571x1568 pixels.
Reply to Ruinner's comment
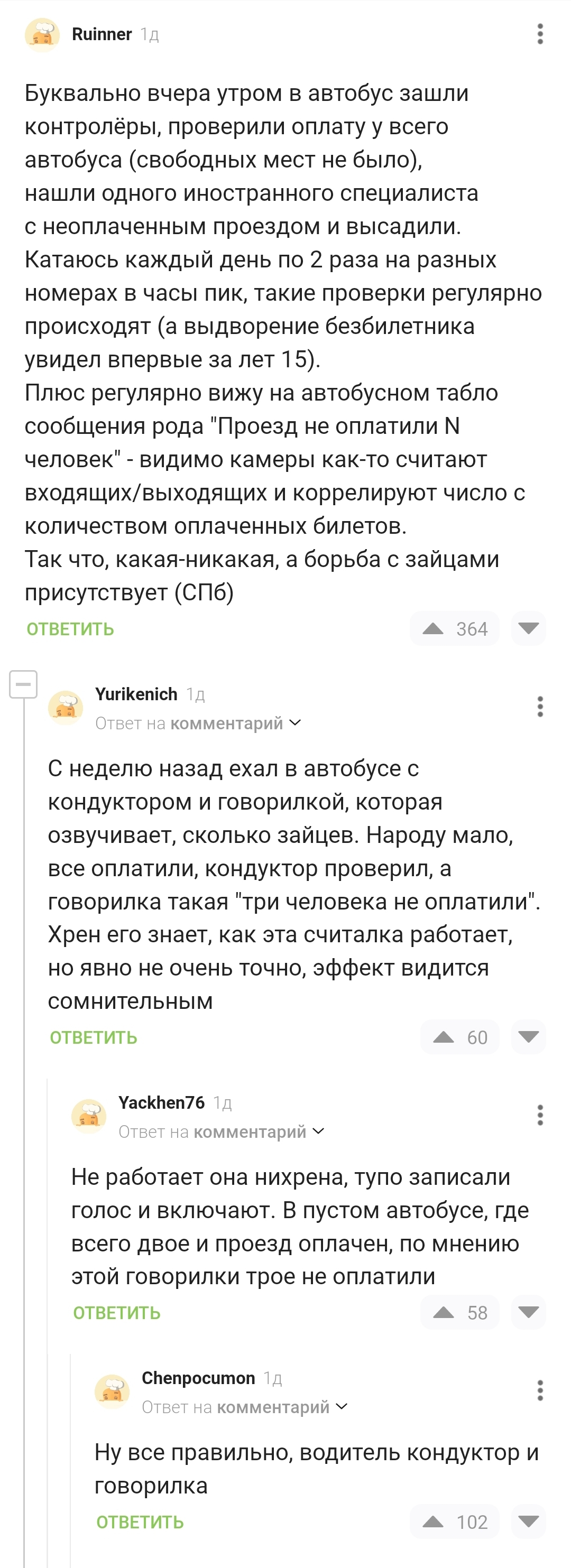click(70, 629)
